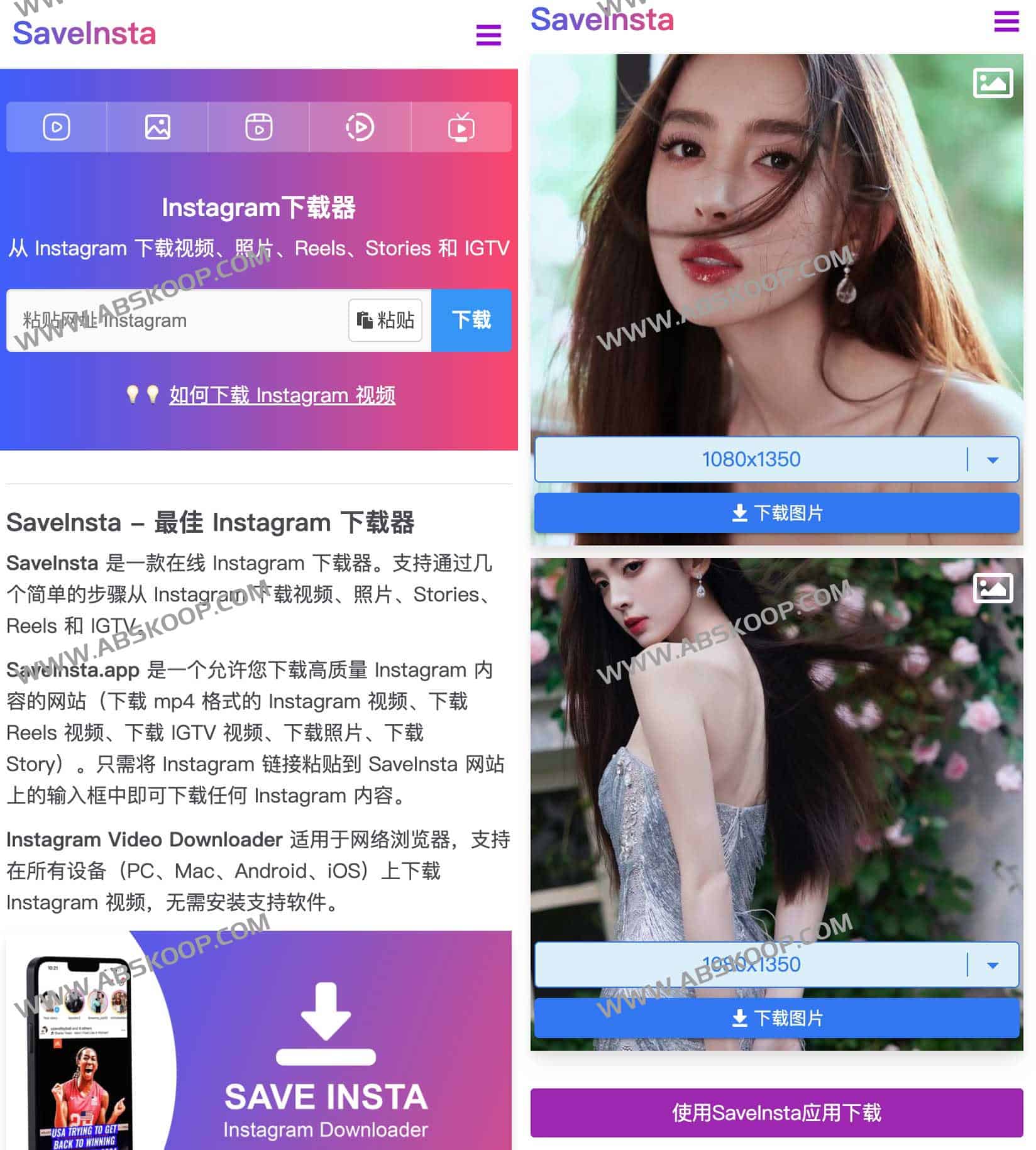Tap the purple 使用SaveInsta应用下载 button
Viewport: 1036px width, 1150px height.
(x=776, y=1113)
